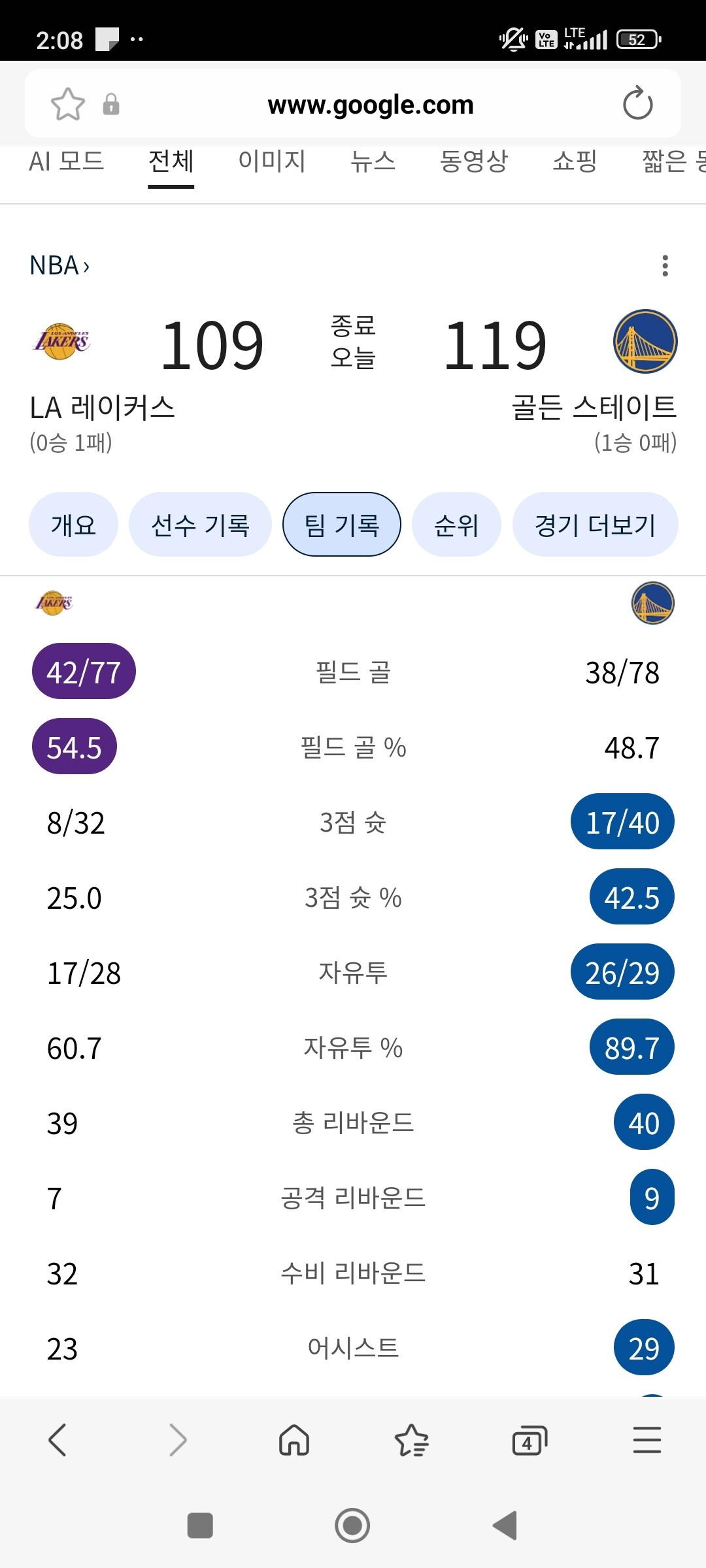The height and width of the screenshot is (1568, 706).
Task: Switch to the 이미지 tab
Action: tap(272, 161)
